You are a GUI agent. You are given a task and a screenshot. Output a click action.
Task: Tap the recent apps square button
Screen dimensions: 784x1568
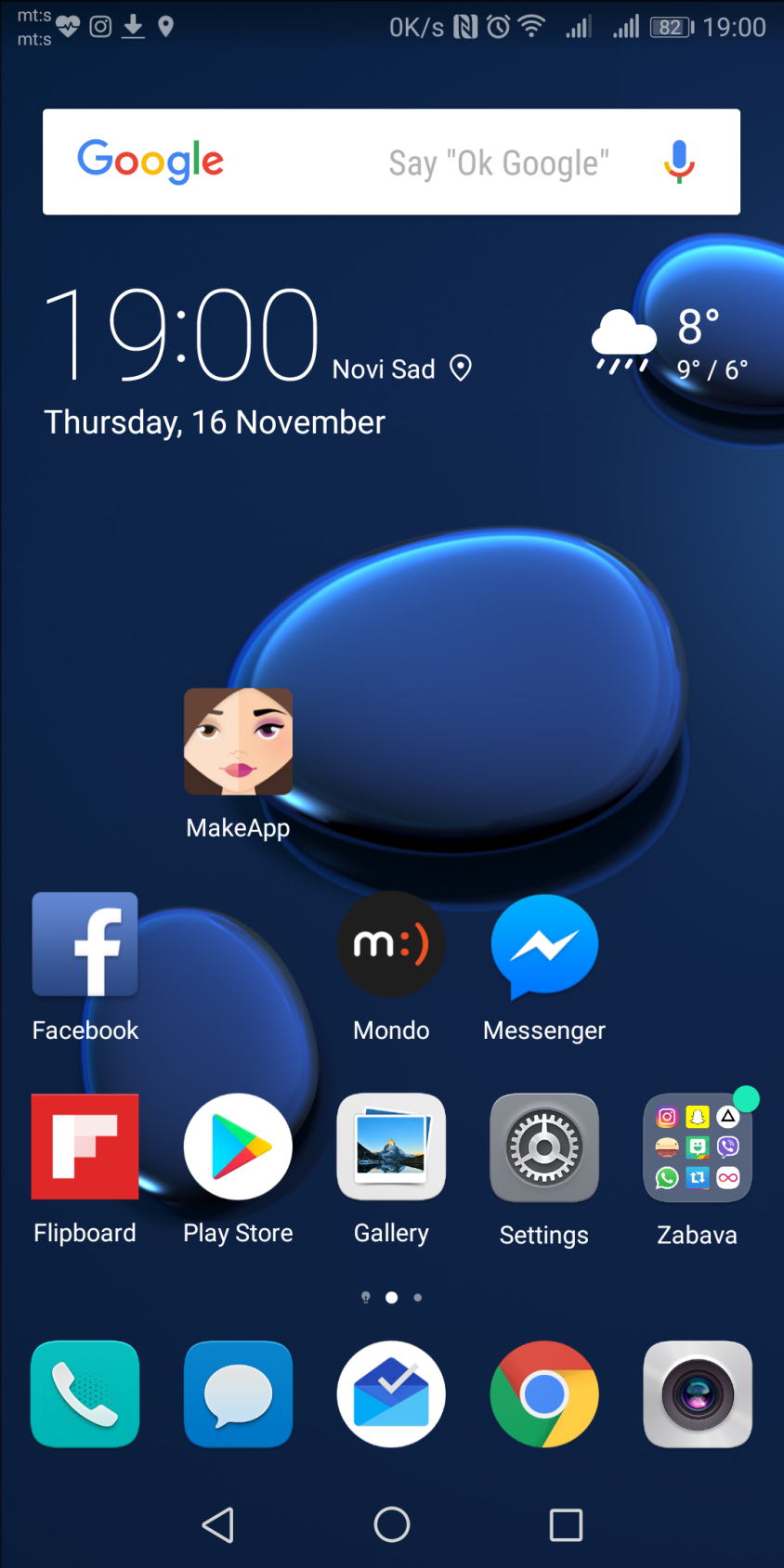coord(566,1524)
